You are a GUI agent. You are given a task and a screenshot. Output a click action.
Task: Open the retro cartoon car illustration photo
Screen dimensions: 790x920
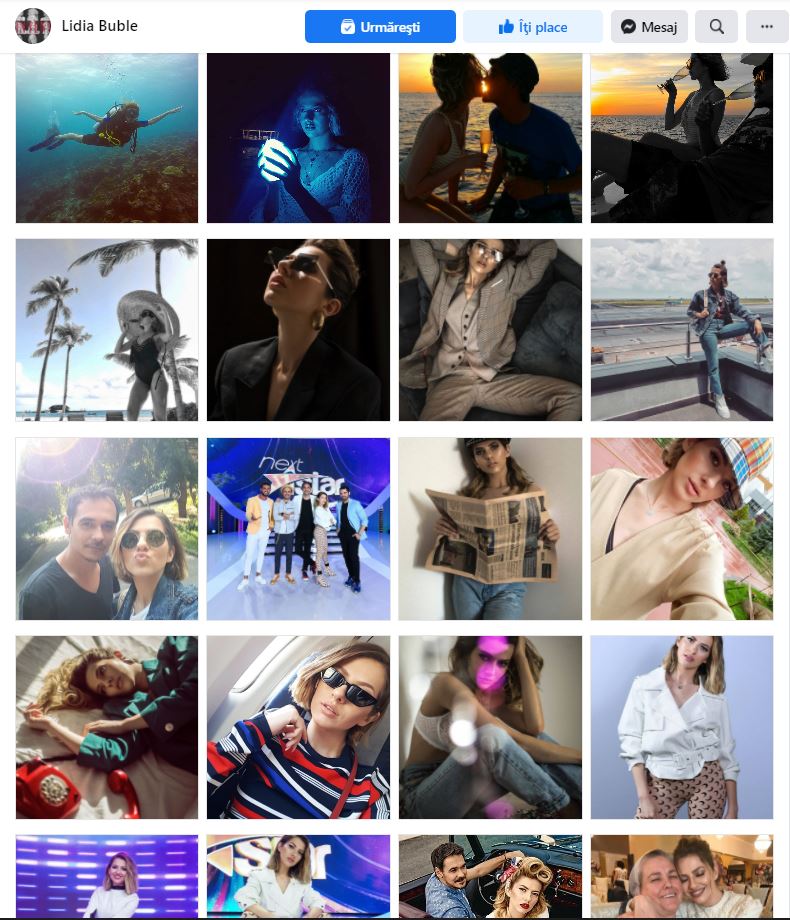click(490, 876)
